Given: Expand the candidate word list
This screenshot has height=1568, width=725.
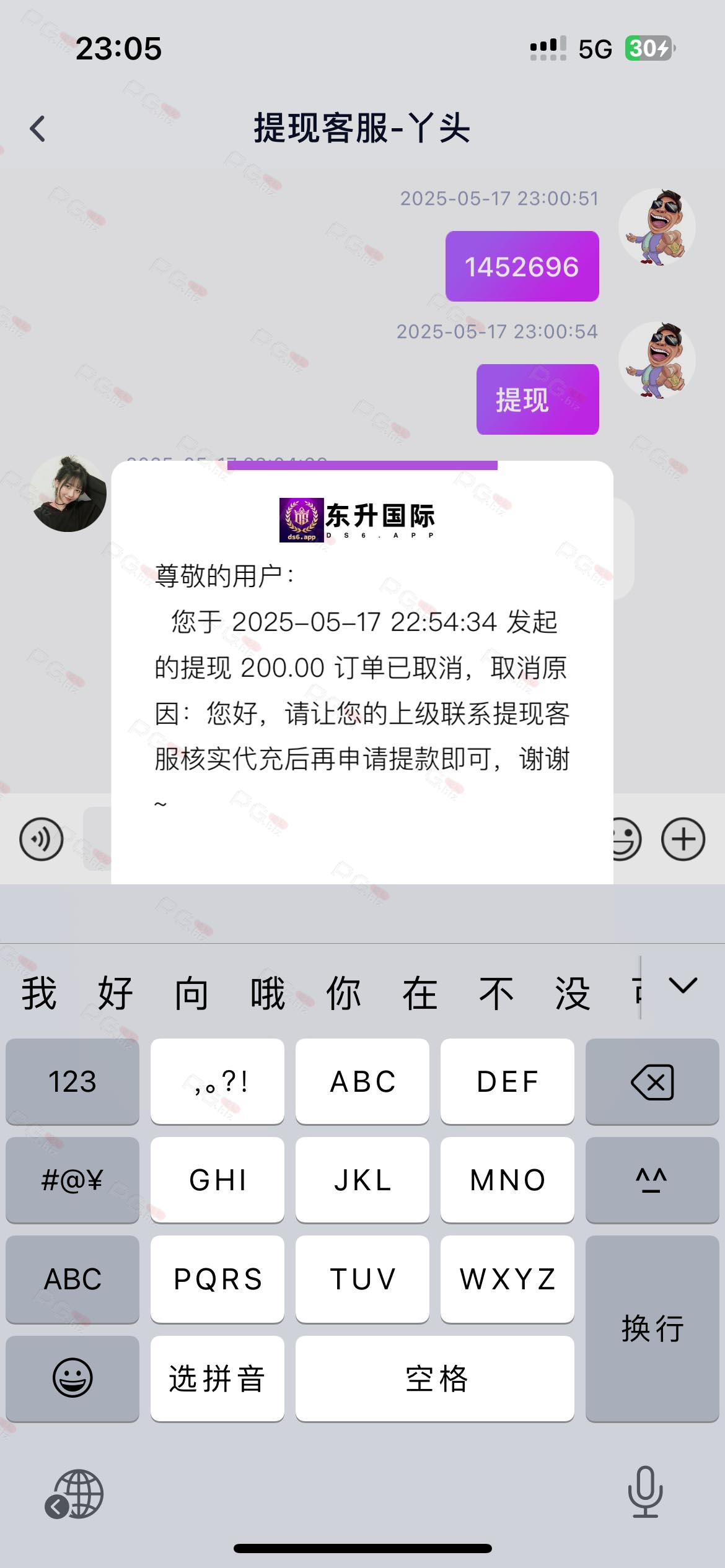Looking at the screenshot, I should 683,985.
